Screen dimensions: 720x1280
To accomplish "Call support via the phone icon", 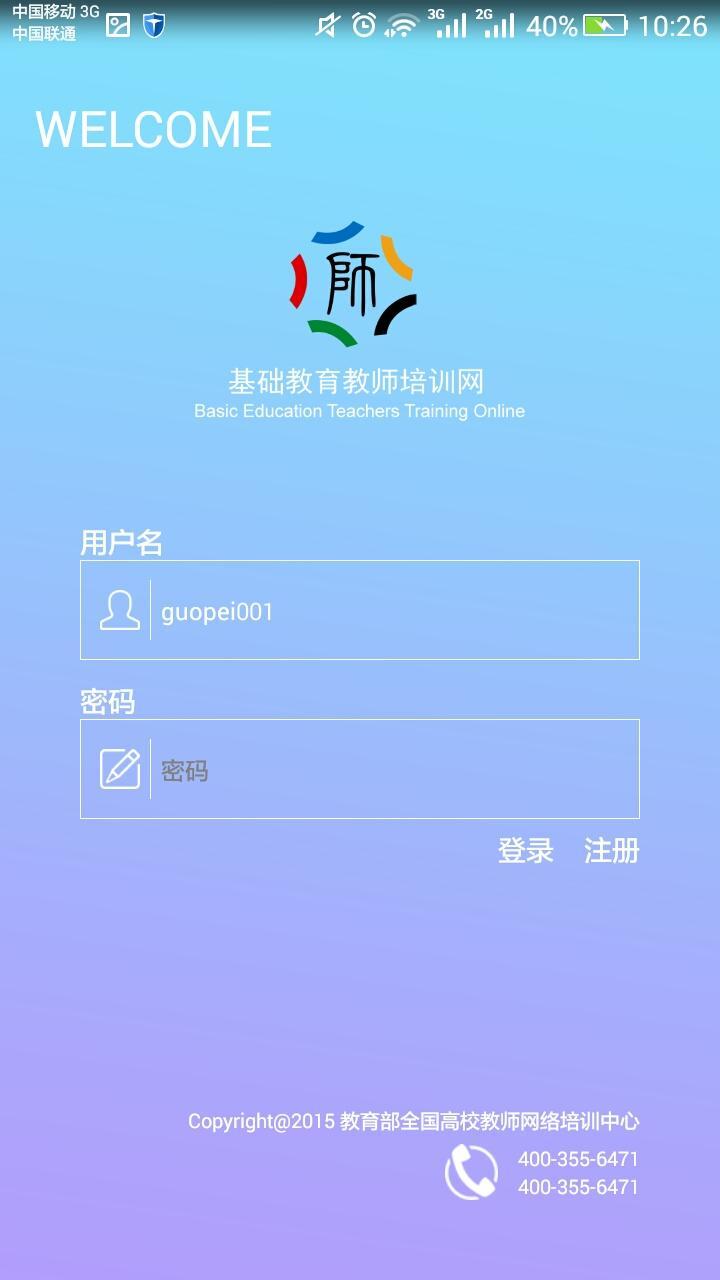I will 471,1172.
